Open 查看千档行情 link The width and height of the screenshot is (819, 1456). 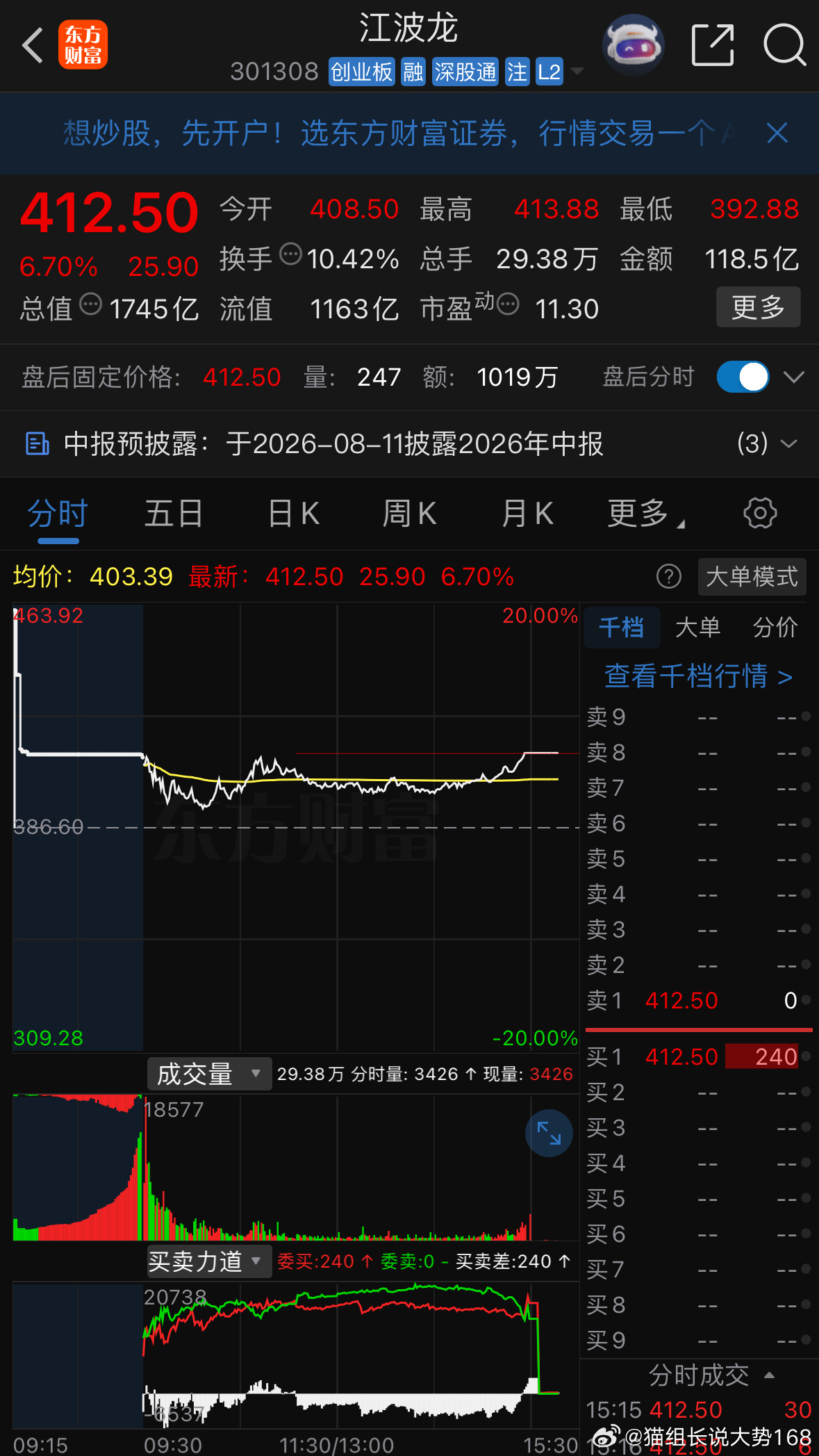pos(697,676)
